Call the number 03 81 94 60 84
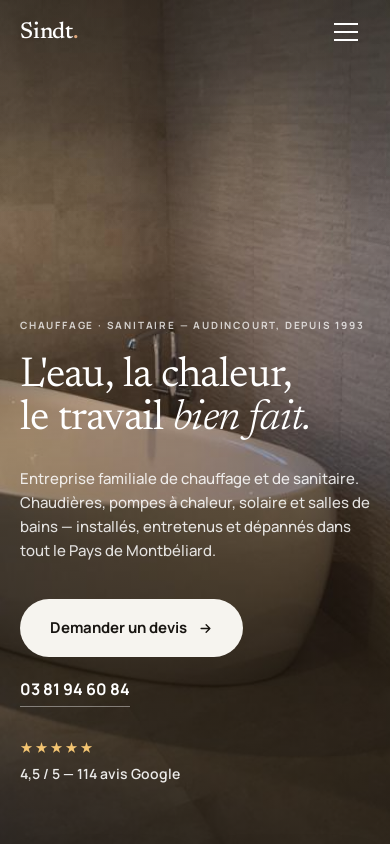390x844 pixels. click(75, 690)
